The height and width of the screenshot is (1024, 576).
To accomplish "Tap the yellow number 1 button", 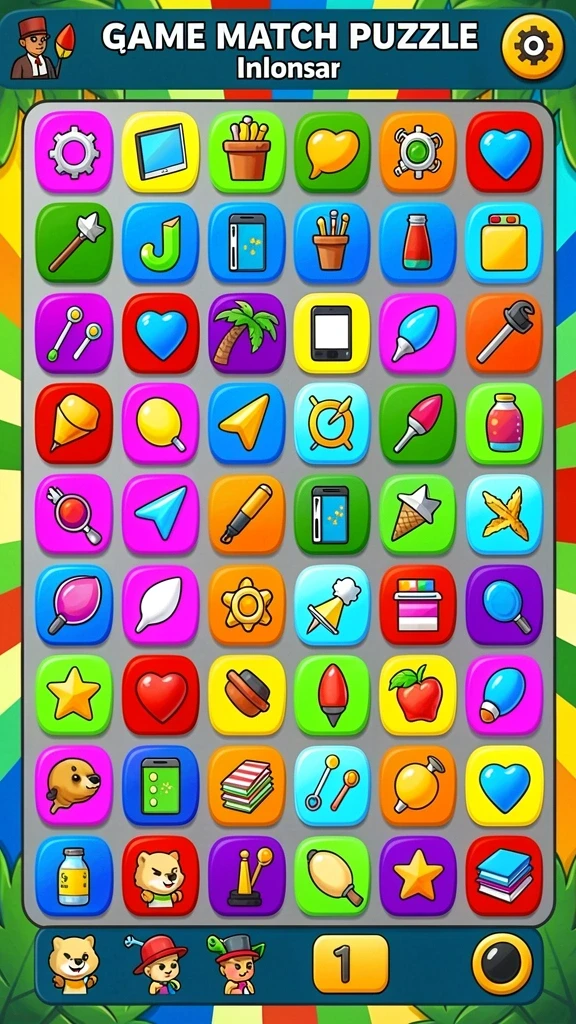I will pos(350,964).
